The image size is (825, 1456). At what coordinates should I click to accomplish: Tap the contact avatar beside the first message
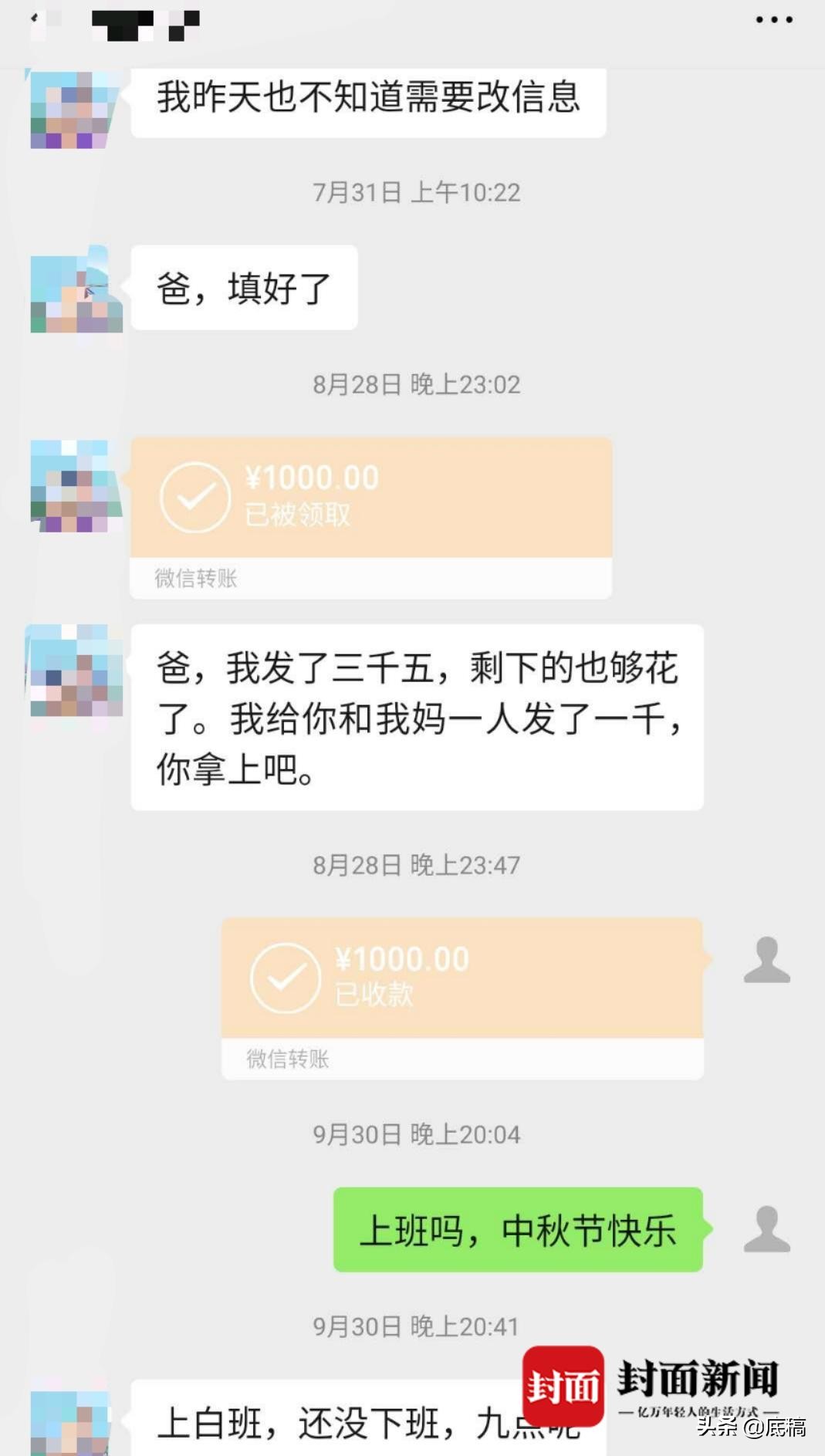[x=69, y=108]
